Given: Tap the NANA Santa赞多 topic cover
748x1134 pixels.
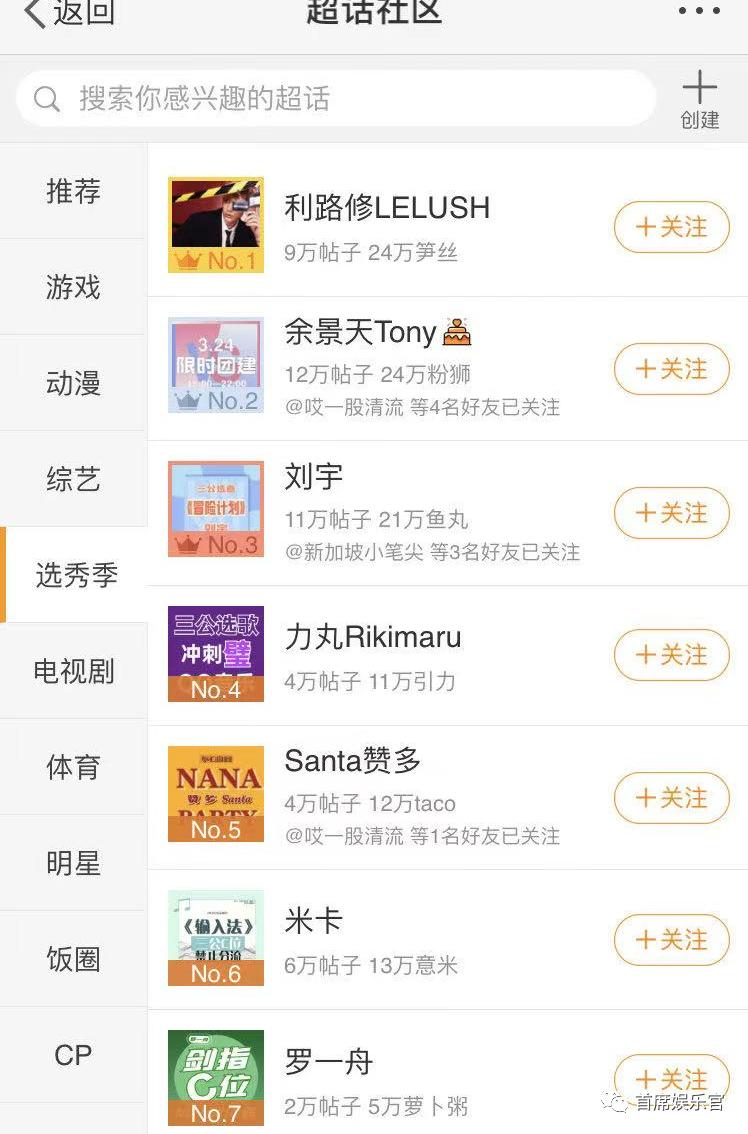Looking at the screenshot, I should click(216, 794).
